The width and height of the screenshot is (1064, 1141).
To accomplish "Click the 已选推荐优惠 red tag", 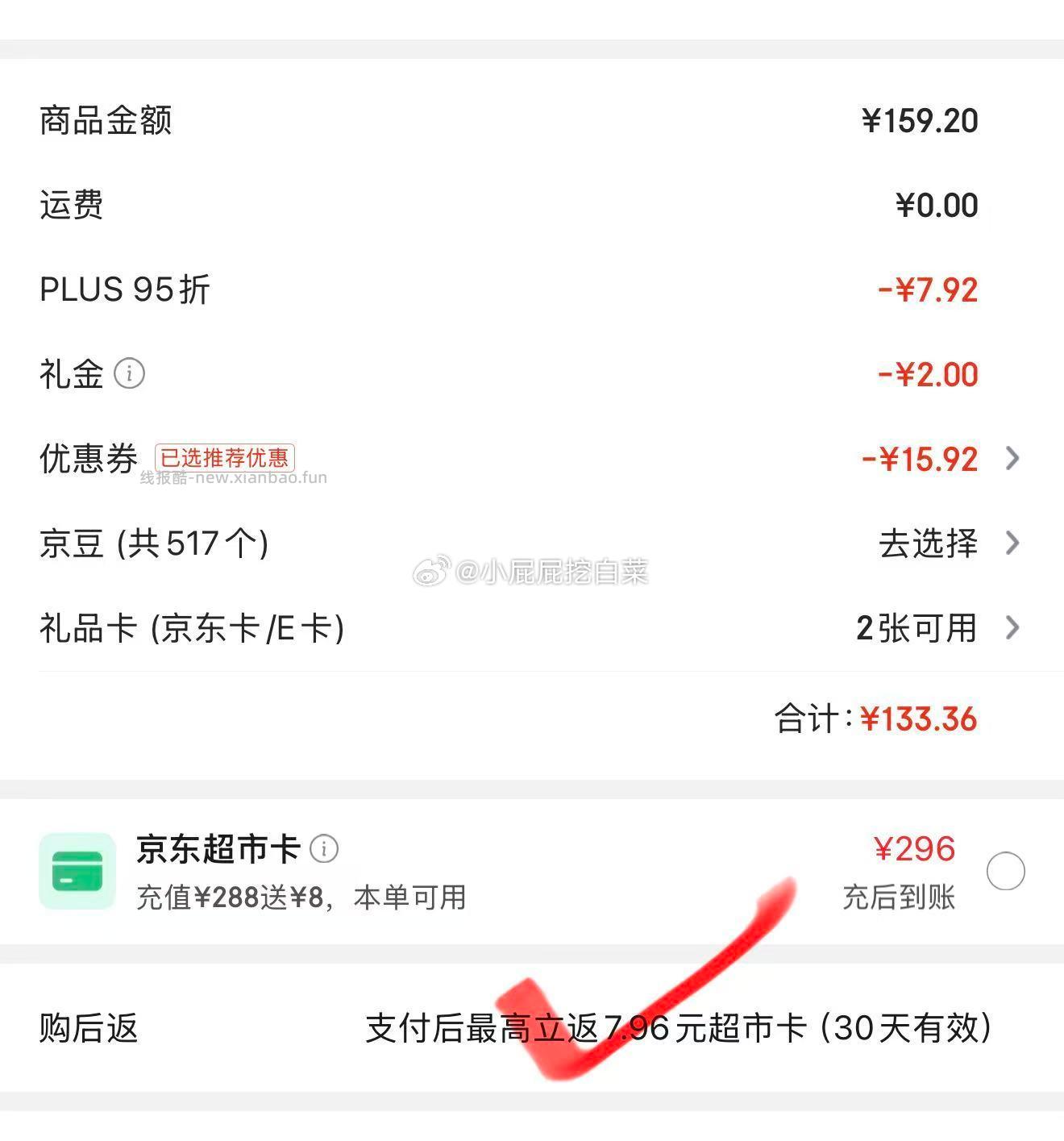I will tap(227, 457).
